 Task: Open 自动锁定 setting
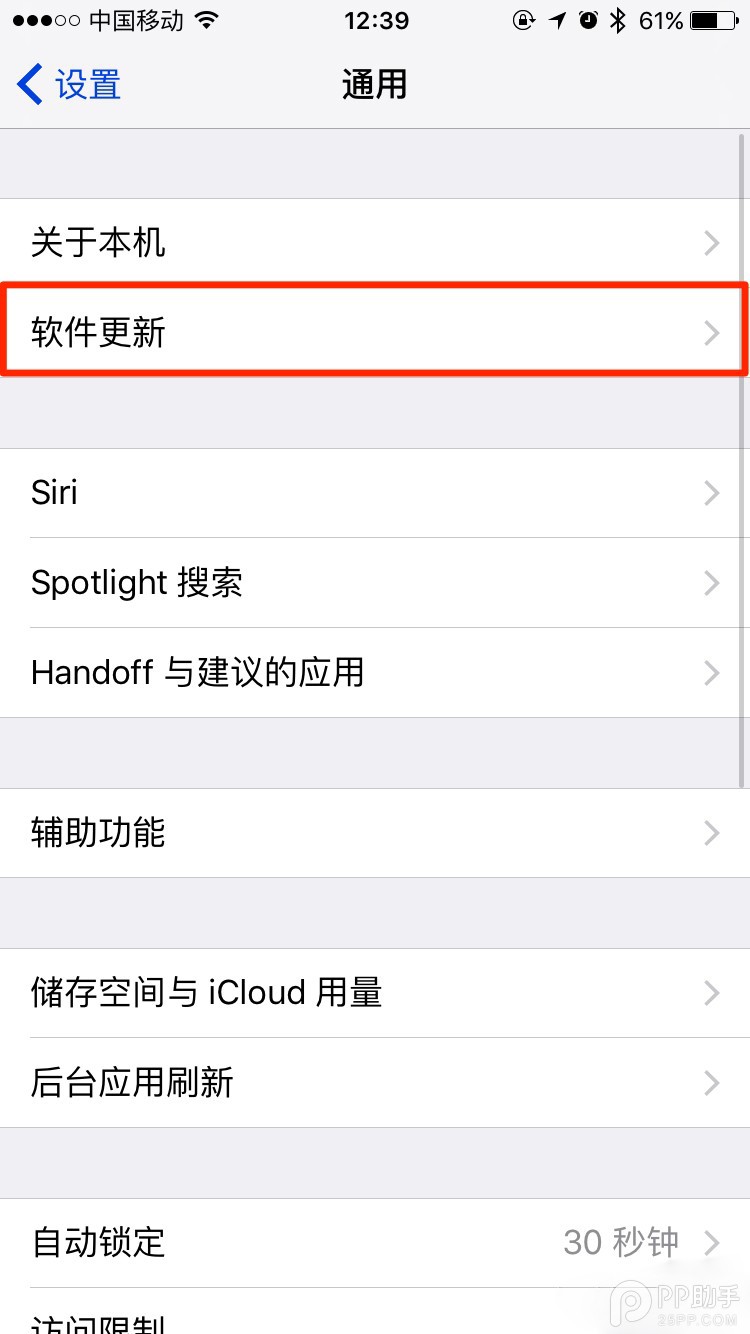coord(375,1243)
